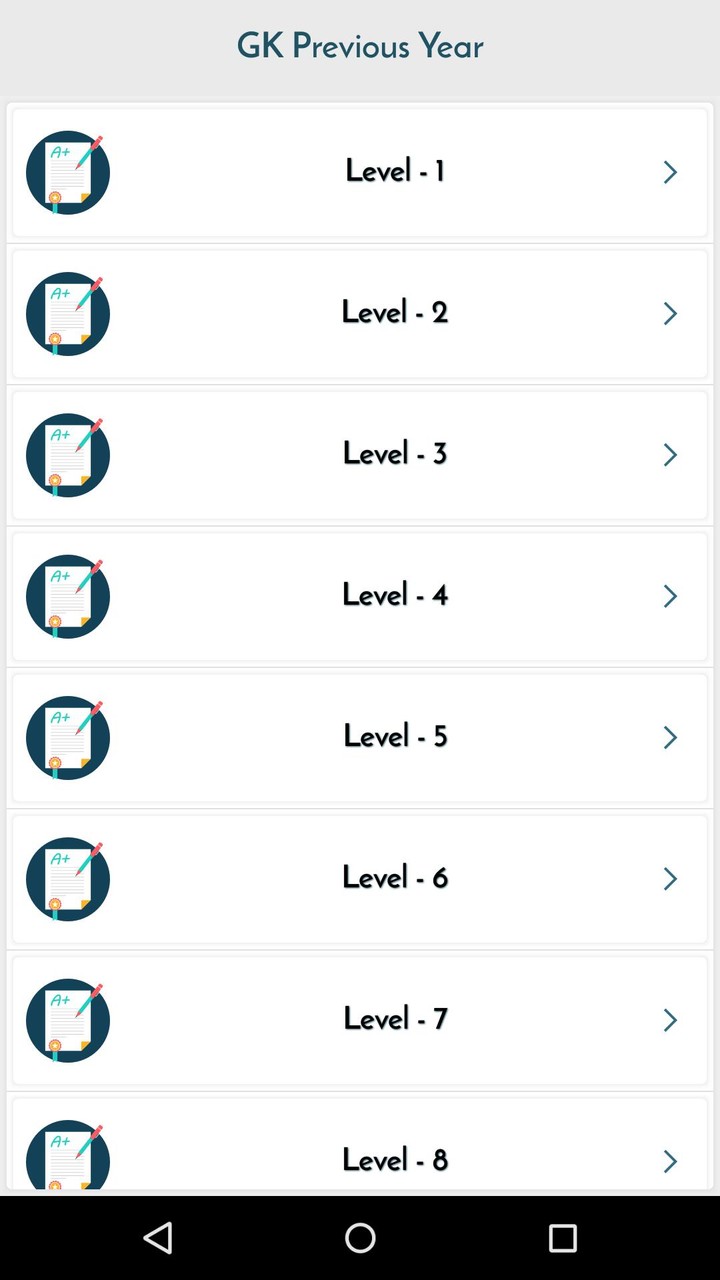
Task: Click the Level - 7 text label
Action: 395,1019
